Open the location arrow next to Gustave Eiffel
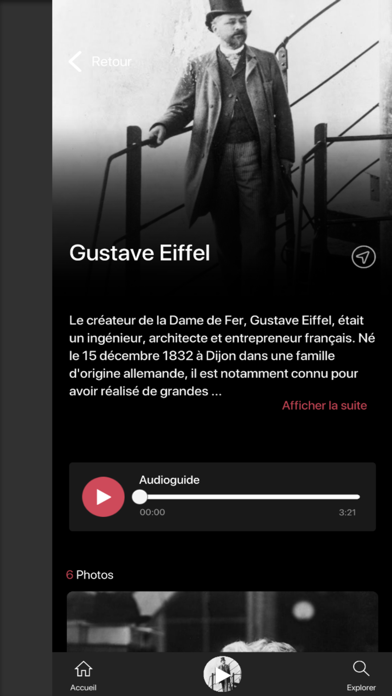 point(364,257)
